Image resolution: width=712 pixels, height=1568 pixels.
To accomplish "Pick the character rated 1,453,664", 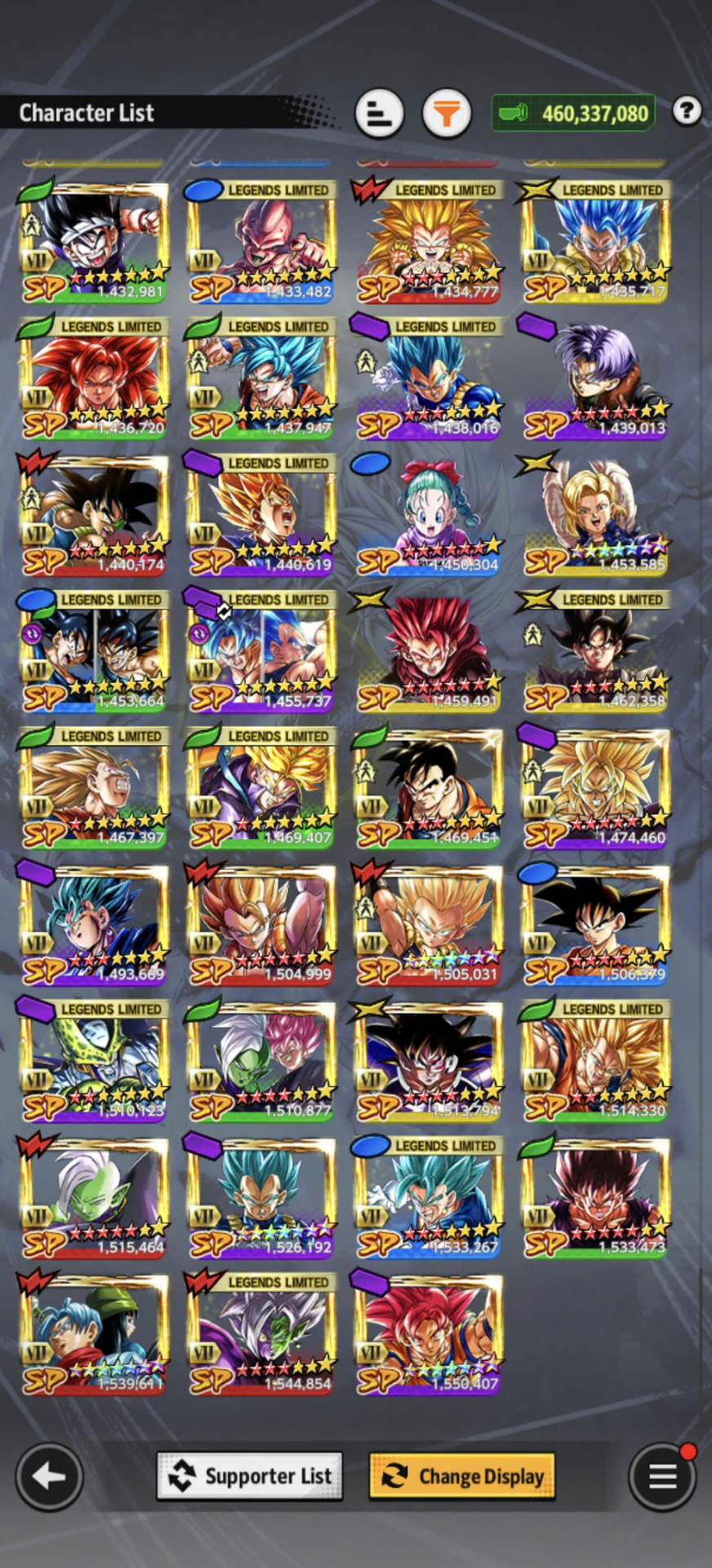I will (93, 650).
